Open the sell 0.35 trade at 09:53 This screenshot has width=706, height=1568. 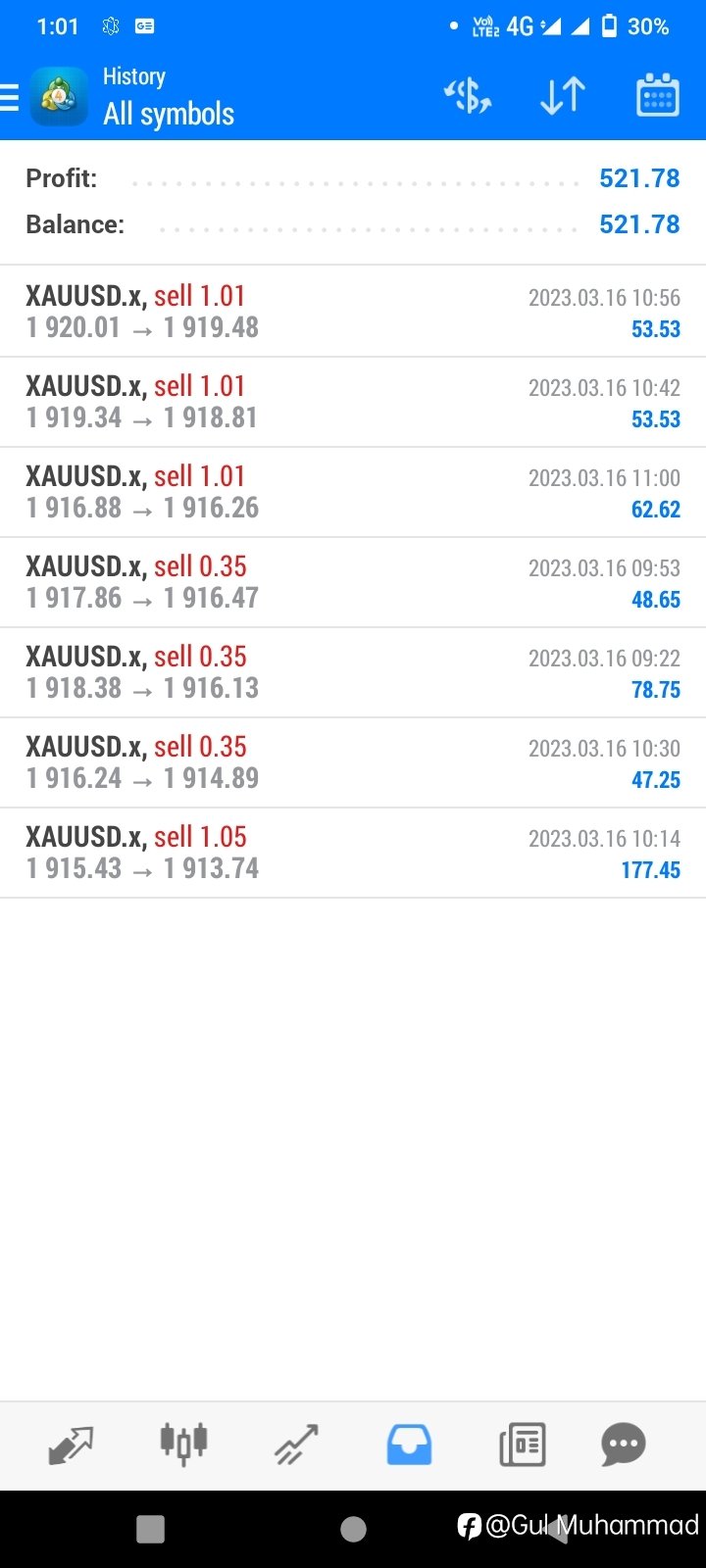point(353,582)
